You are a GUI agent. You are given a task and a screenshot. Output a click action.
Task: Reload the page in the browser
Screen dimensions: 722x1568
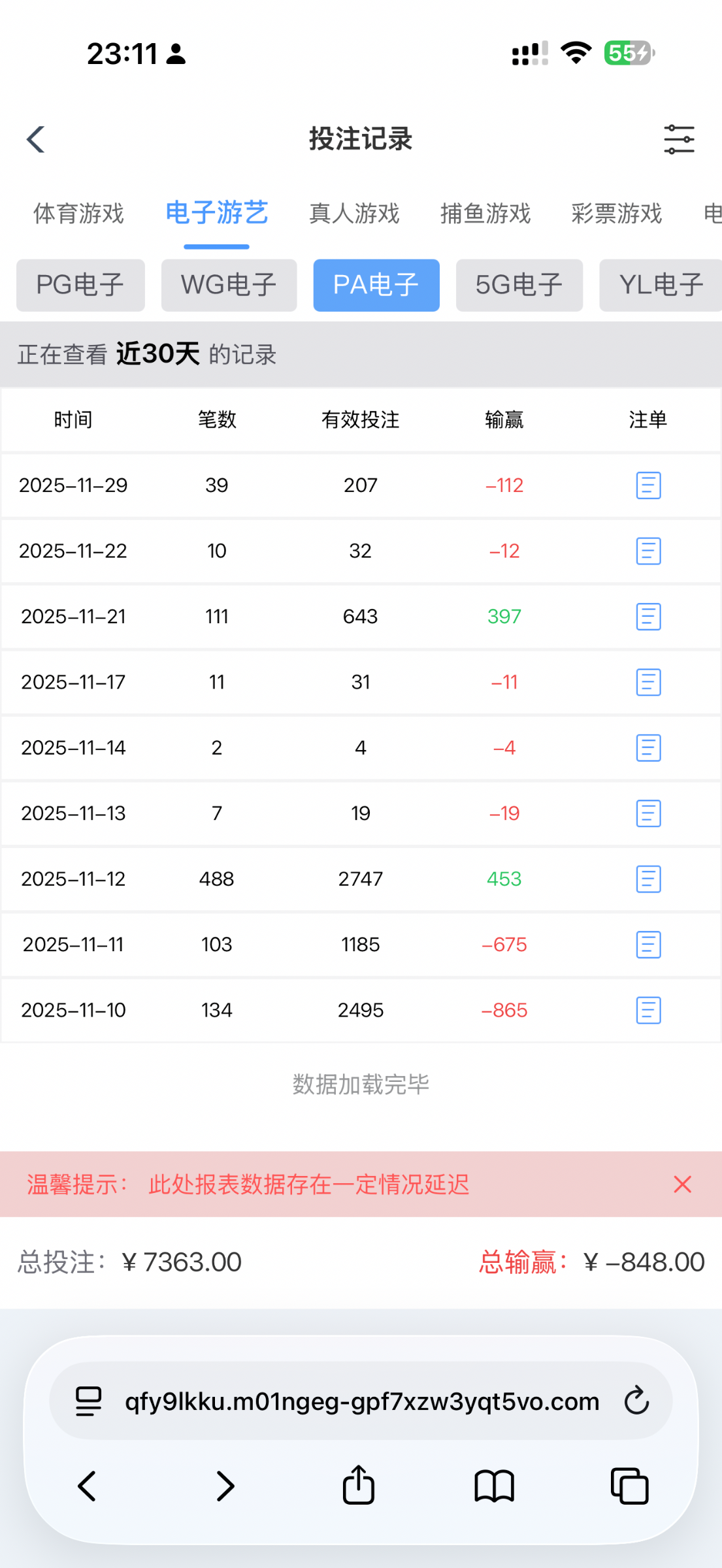coord(636,1401)
